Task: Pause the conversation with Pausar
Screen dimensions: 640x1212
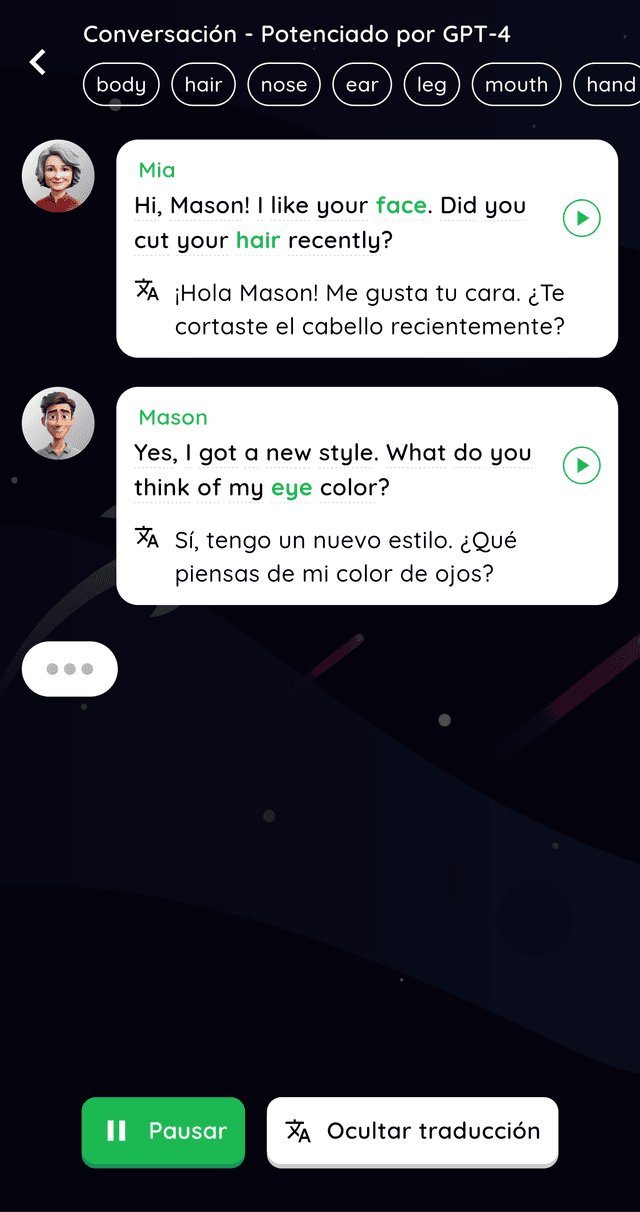Action: (x=163, y=1131)
